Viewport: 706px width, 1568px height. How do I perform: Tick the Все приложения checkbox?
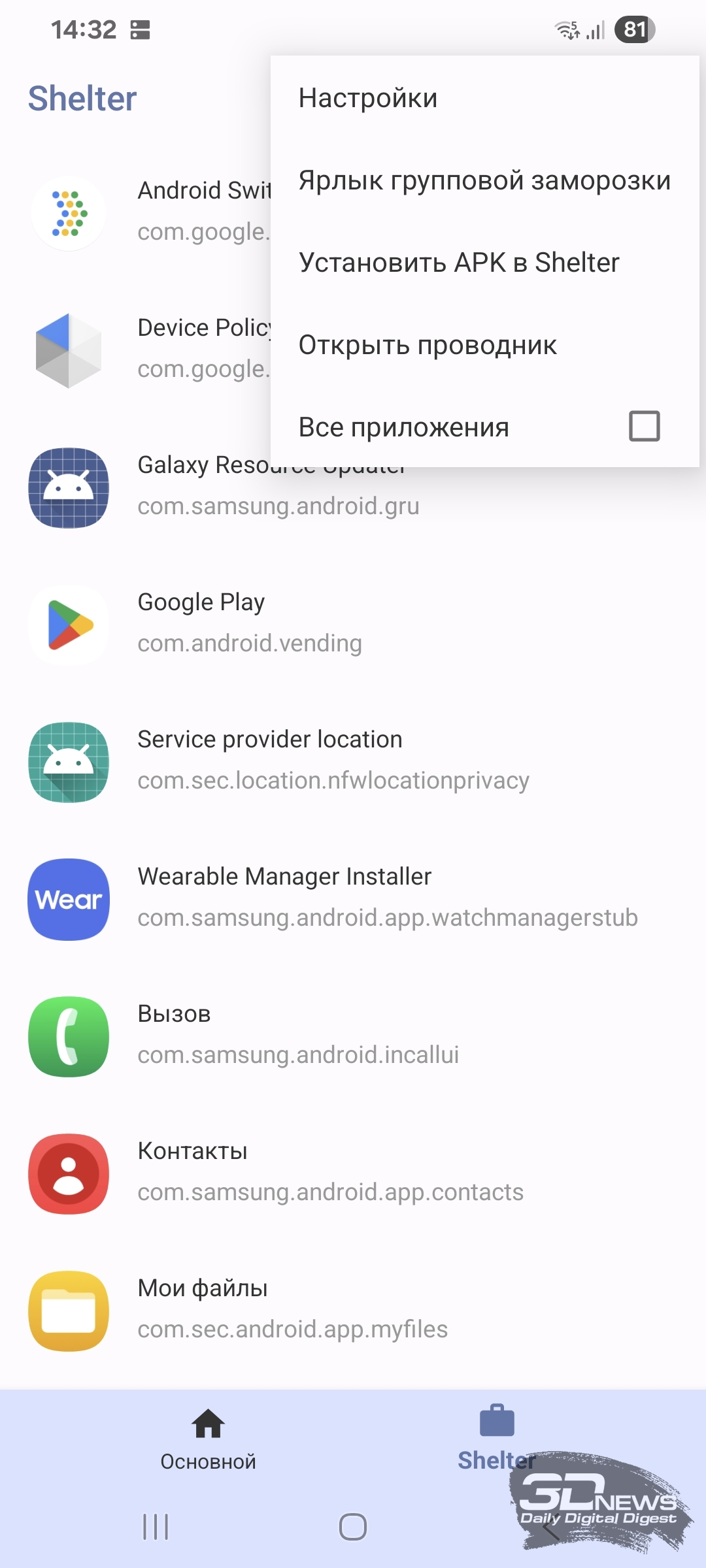644,427
